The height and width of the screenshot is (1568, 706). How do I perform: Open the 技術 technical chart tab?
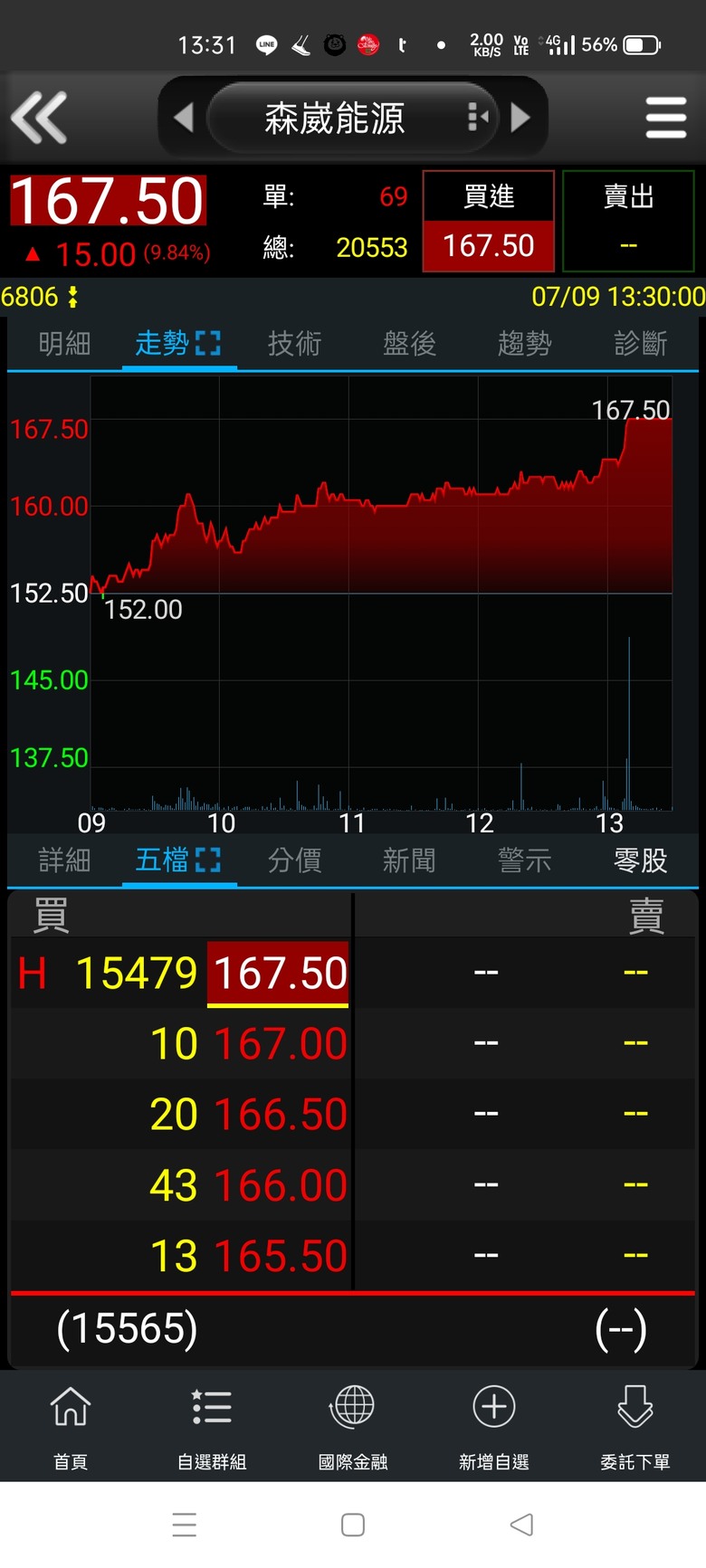294,344
